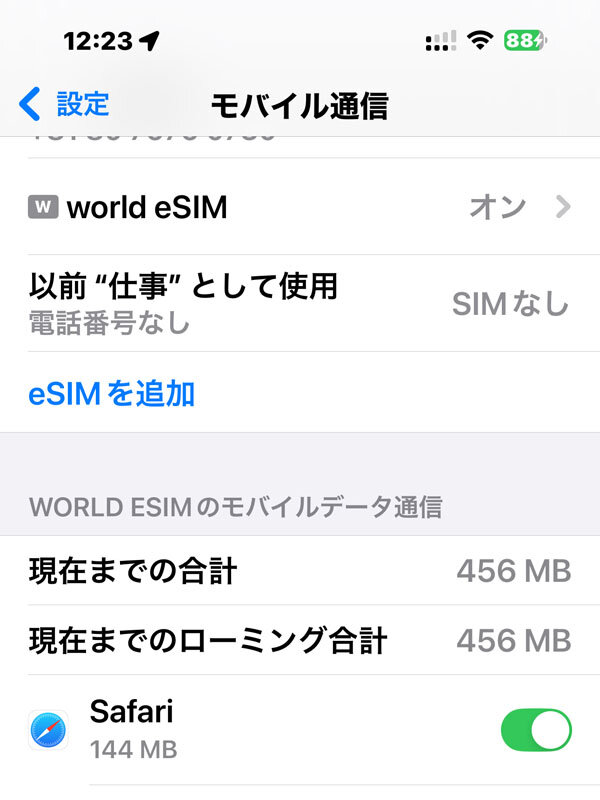Open the world eSIM row
This screenshot has width=600, height=800.
[300, 207]
